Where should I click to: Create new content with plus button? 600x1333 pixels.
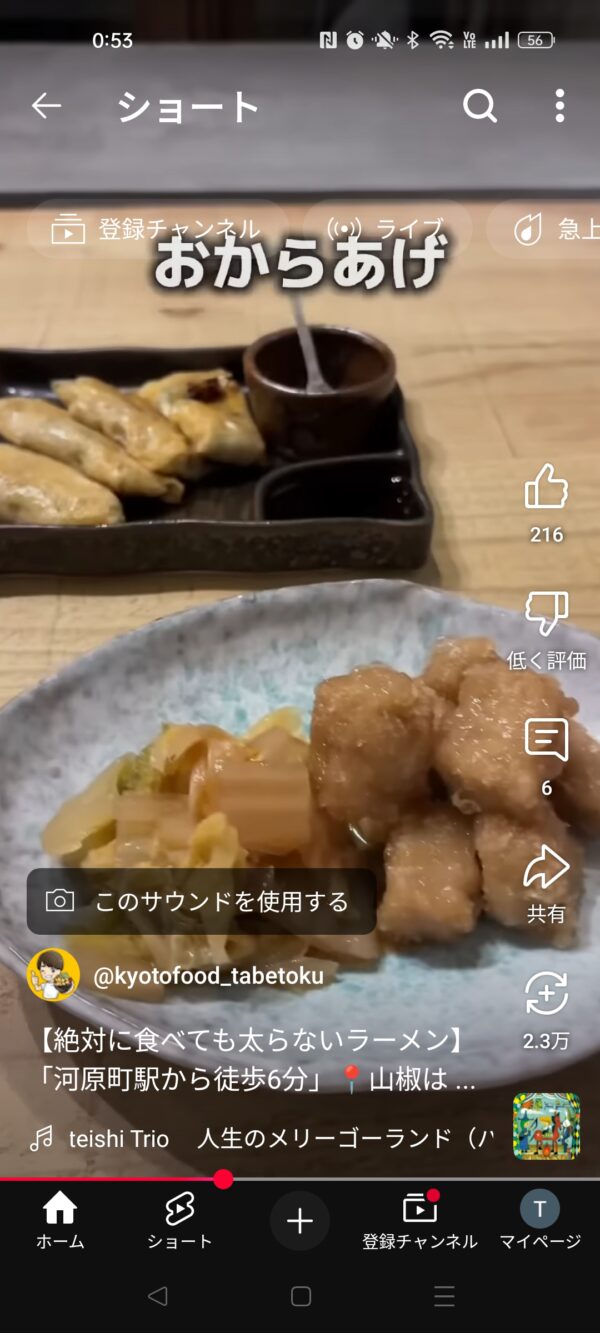300,1221
